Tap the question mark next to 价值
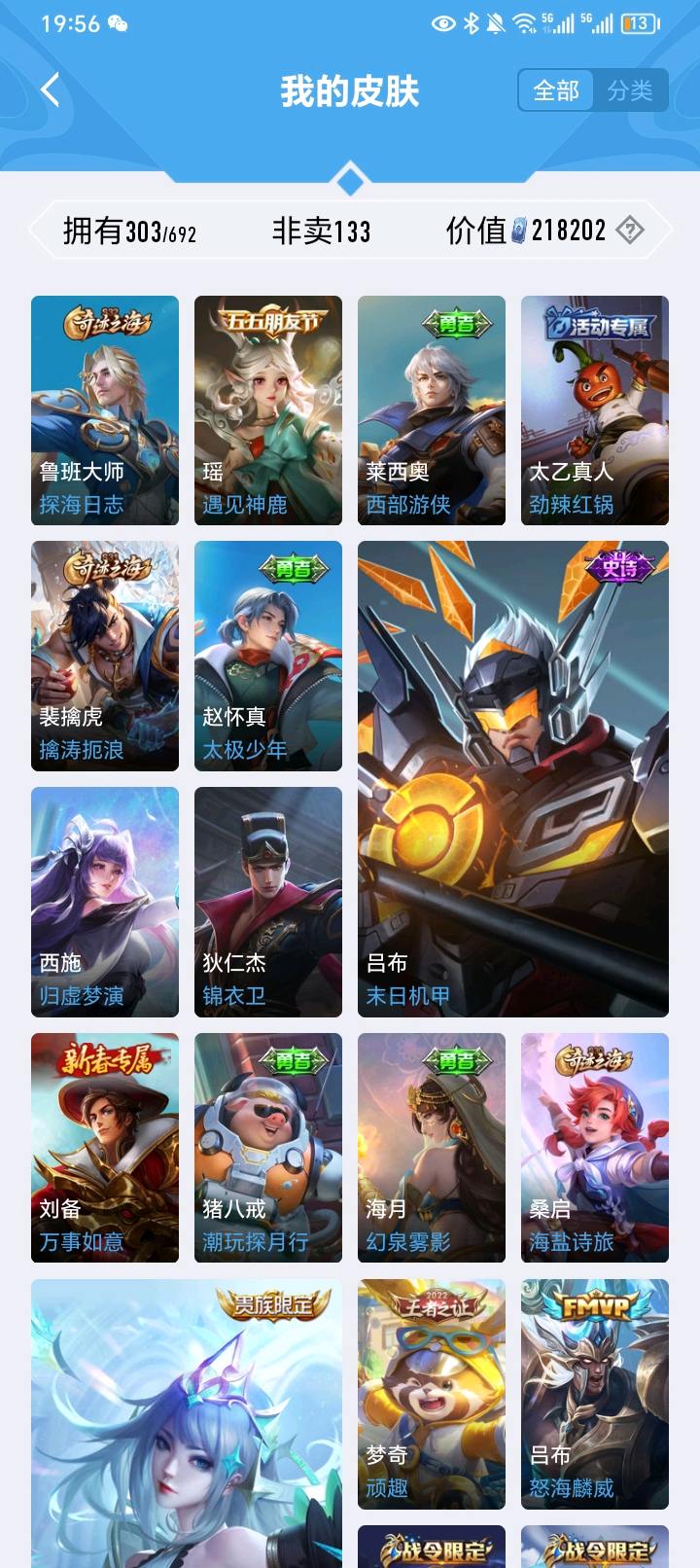Image resolution: width=700 pixels, height=1568 pixels. coord(630,231)
